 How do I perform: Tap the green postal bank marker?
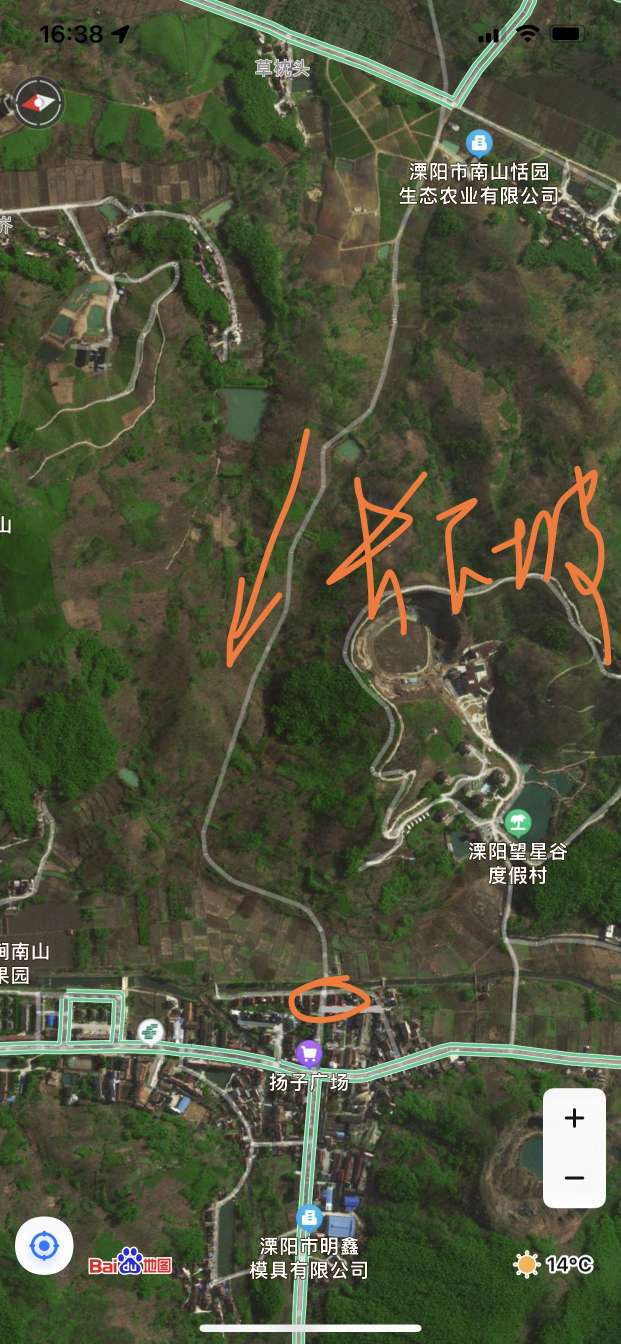tap(151, 1032)
